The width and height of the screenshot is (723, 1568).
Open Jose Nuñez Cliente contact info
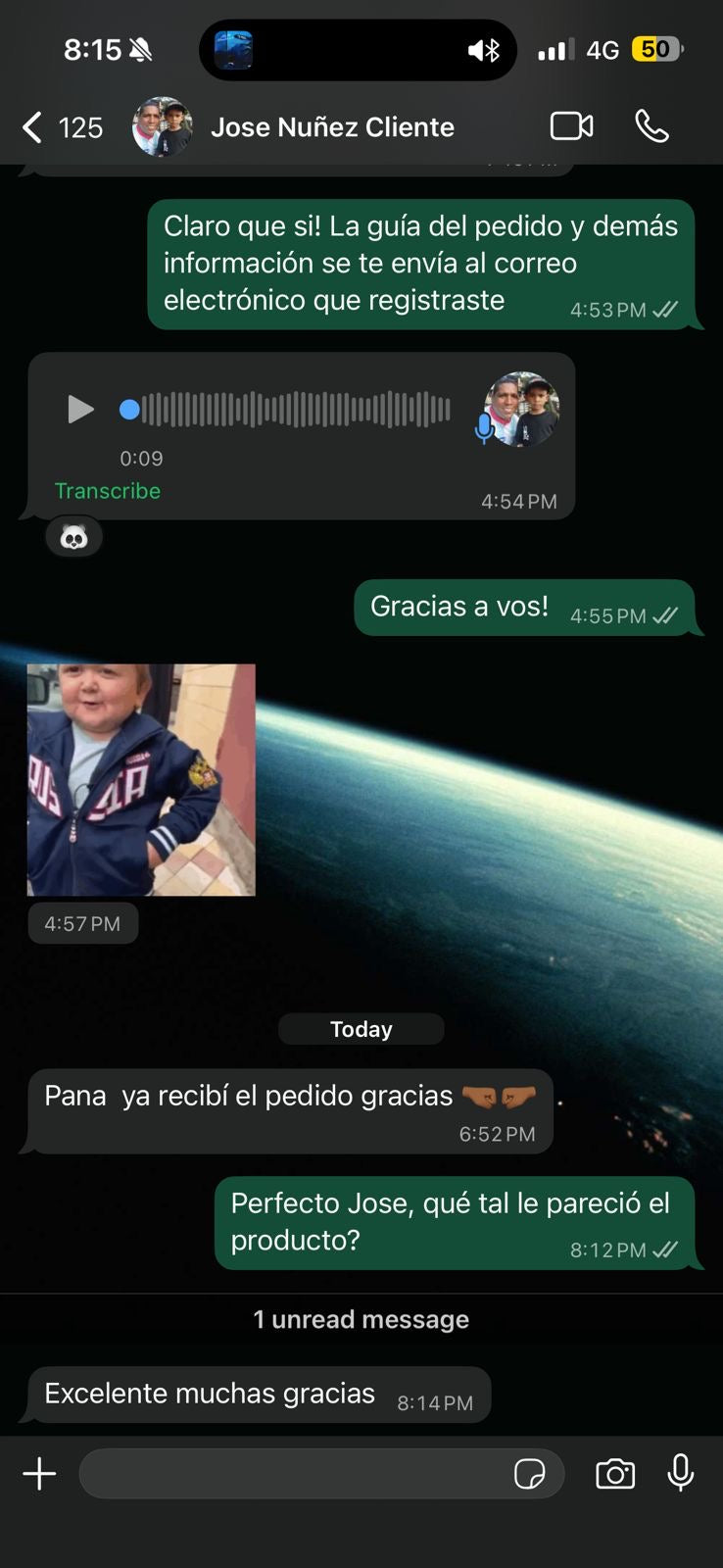tap(331, 127)
